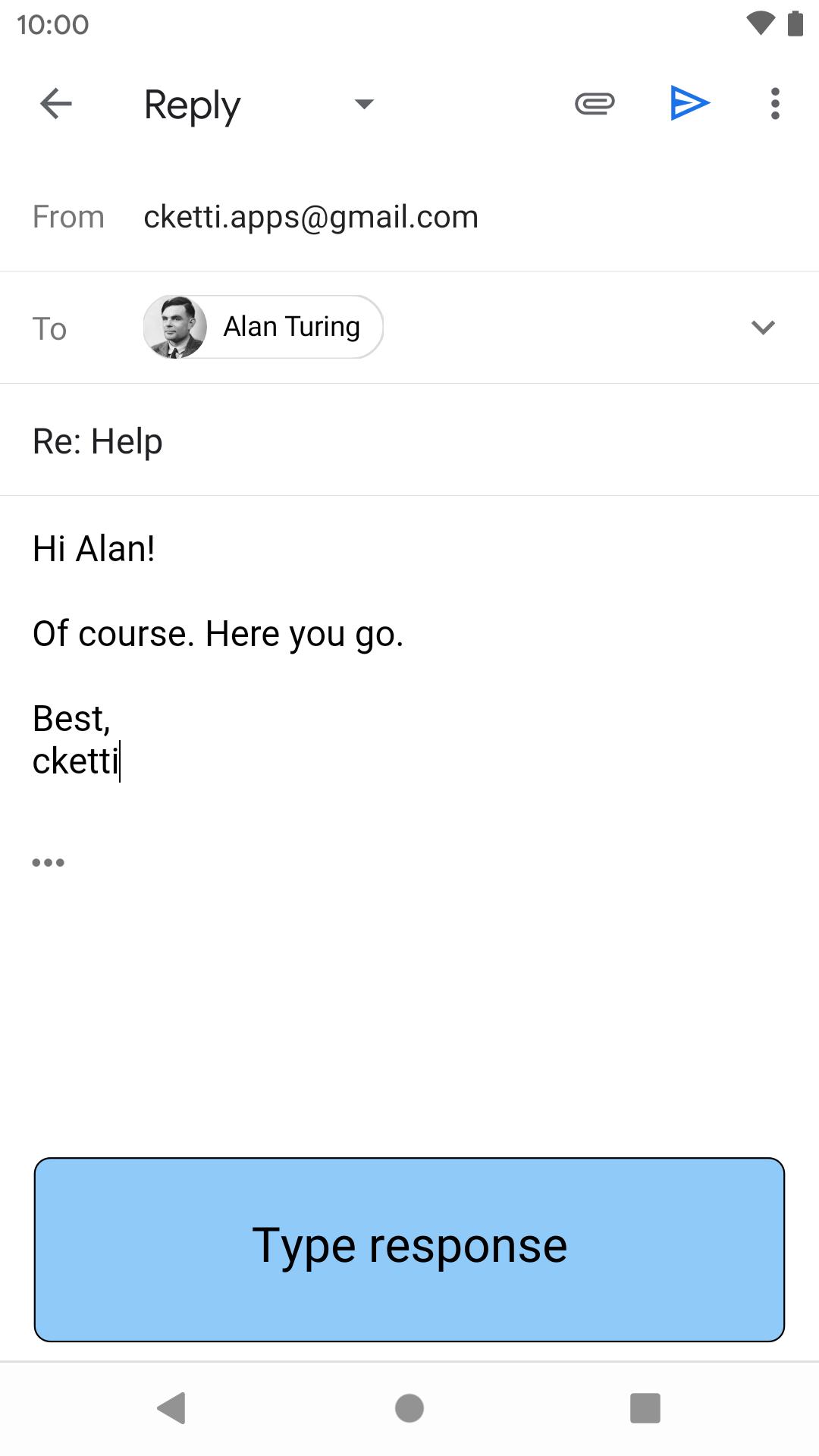This screenshot has height=1456, width=819.
Task: Select the Alan Turing recipient chip
Action: pyautogui.click(x=291, y=326)
